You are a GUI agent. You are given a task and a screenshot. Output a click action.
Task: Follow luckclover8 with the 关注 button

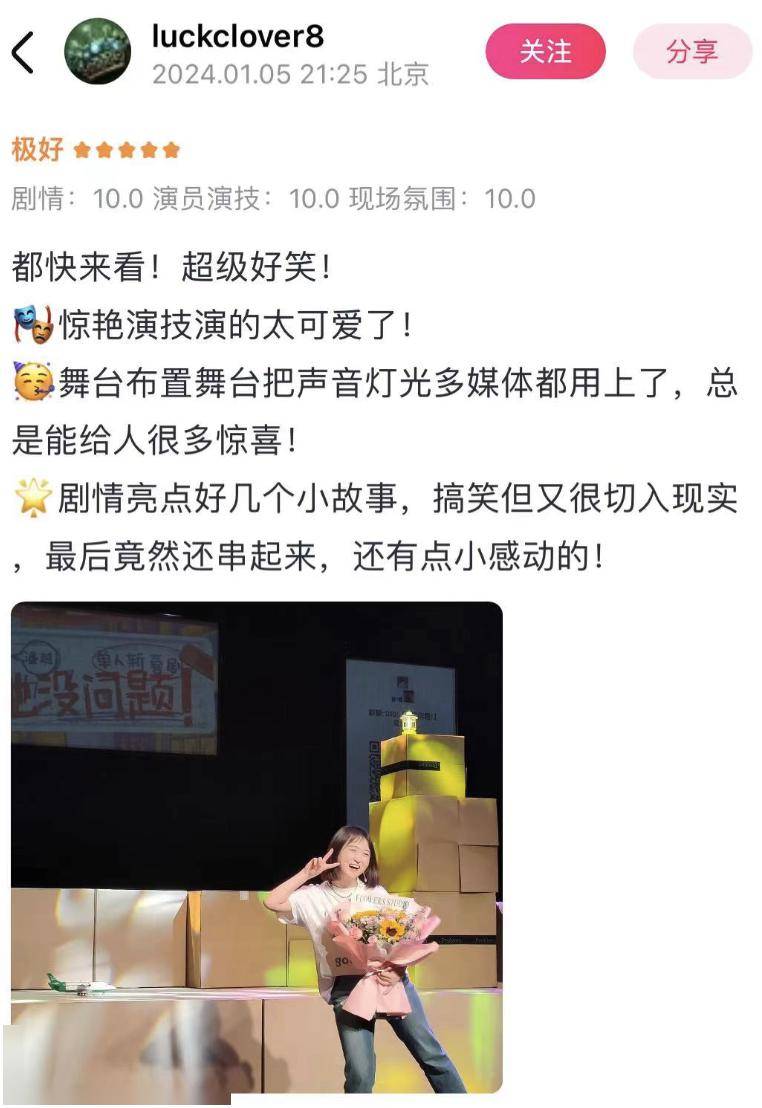tap(545, 51)
